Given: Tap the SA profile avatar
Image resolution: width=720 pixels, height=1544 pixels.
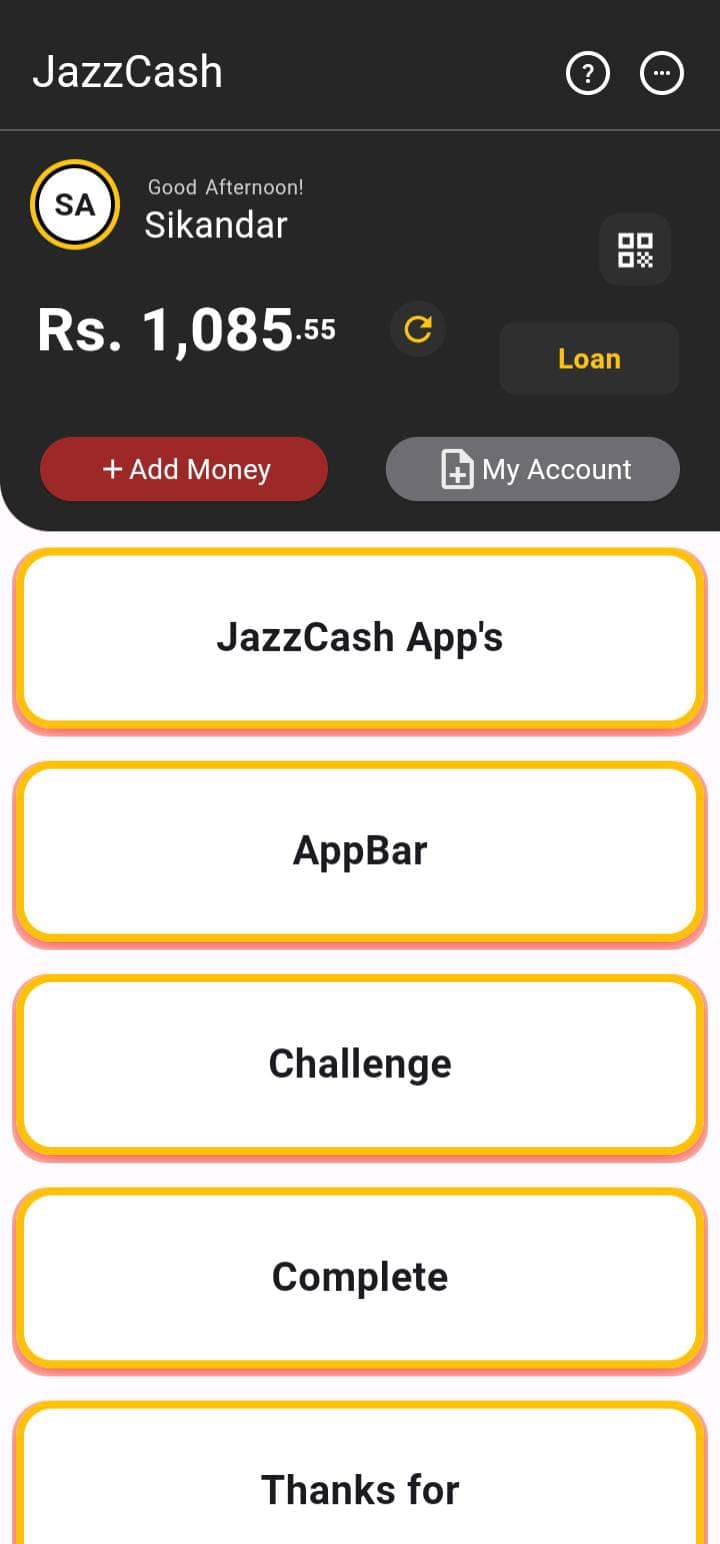Looking at the screenshot, I should 75,205.
